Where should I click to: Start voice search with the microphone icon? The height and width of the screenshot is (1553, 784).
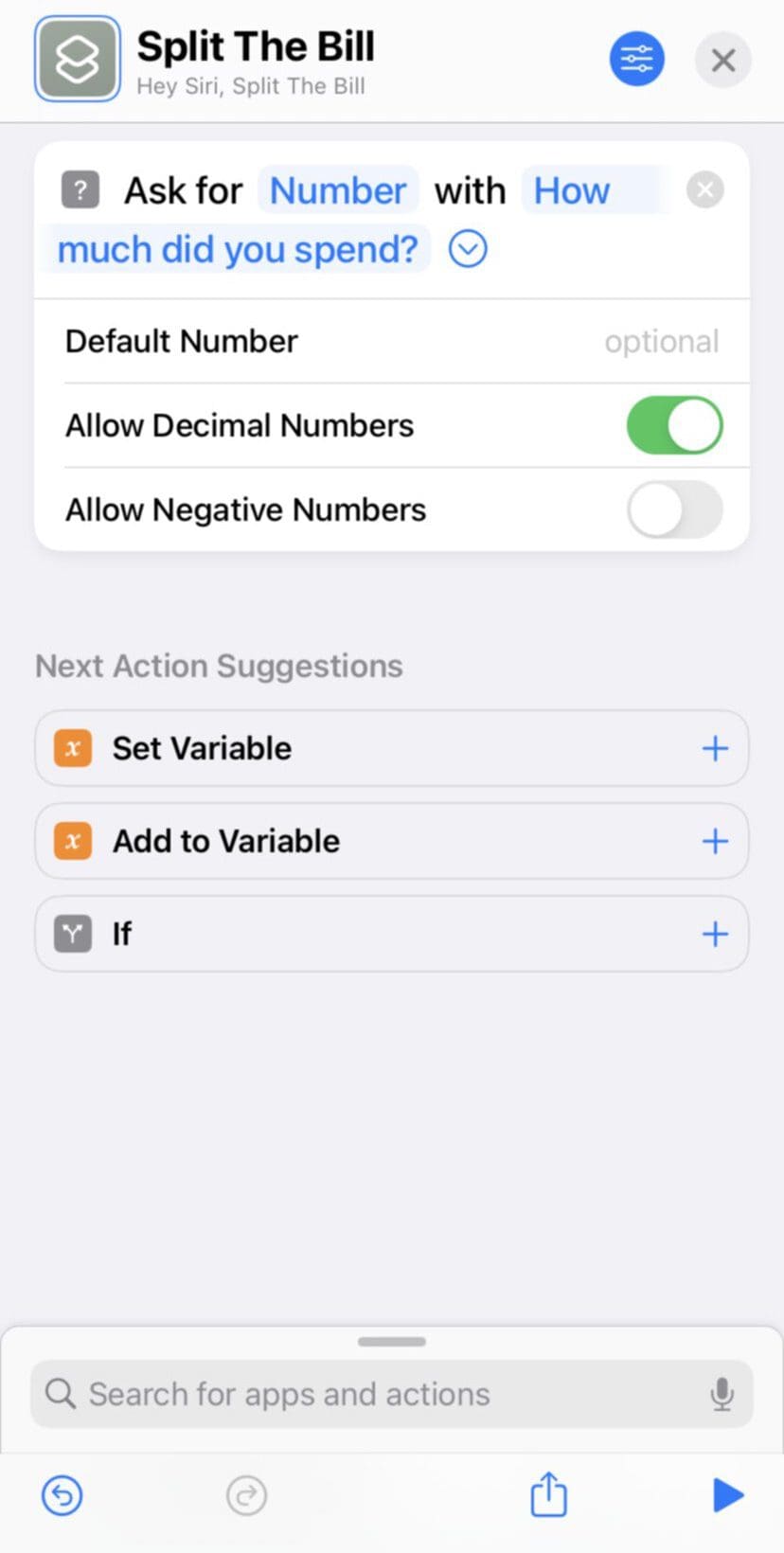[x=722, y=1394]
